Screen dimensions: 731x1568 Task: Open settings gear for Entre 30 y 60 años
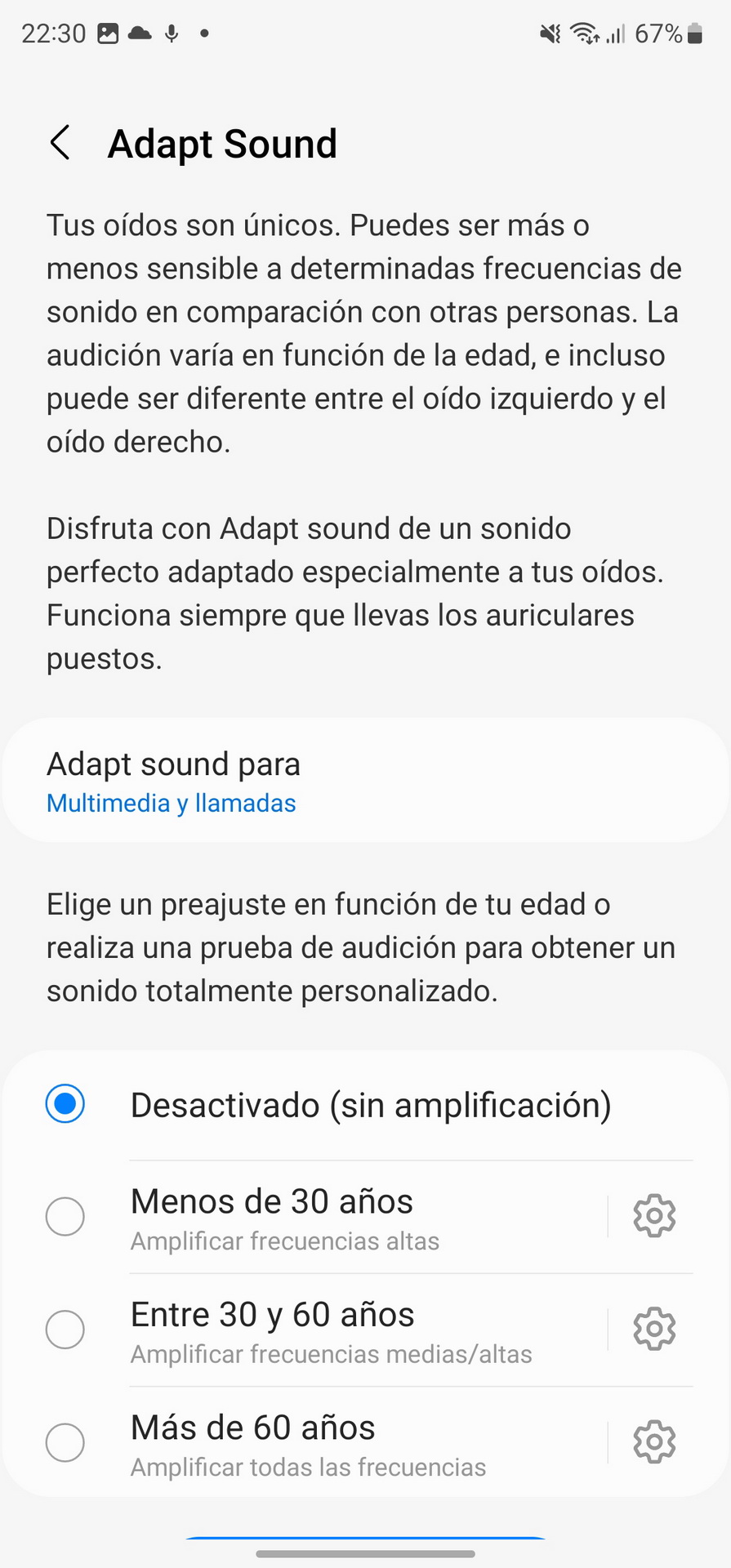[654, 1330]
